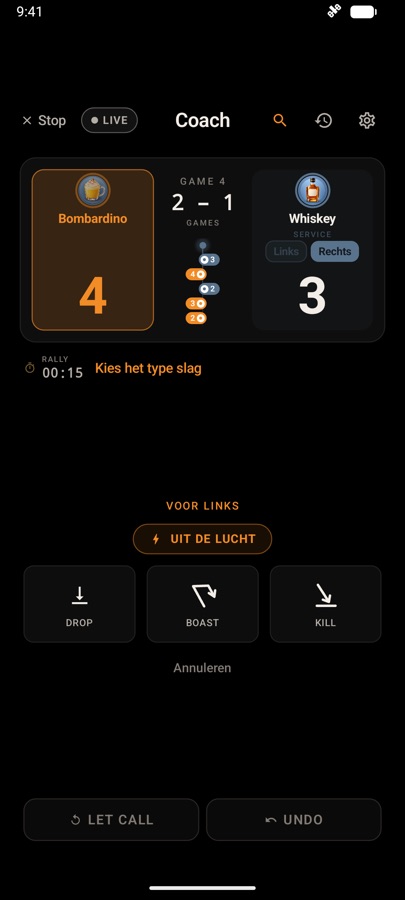Cancel with Annuleren
The image size is (405, 900).
click(x=202, y=668)
